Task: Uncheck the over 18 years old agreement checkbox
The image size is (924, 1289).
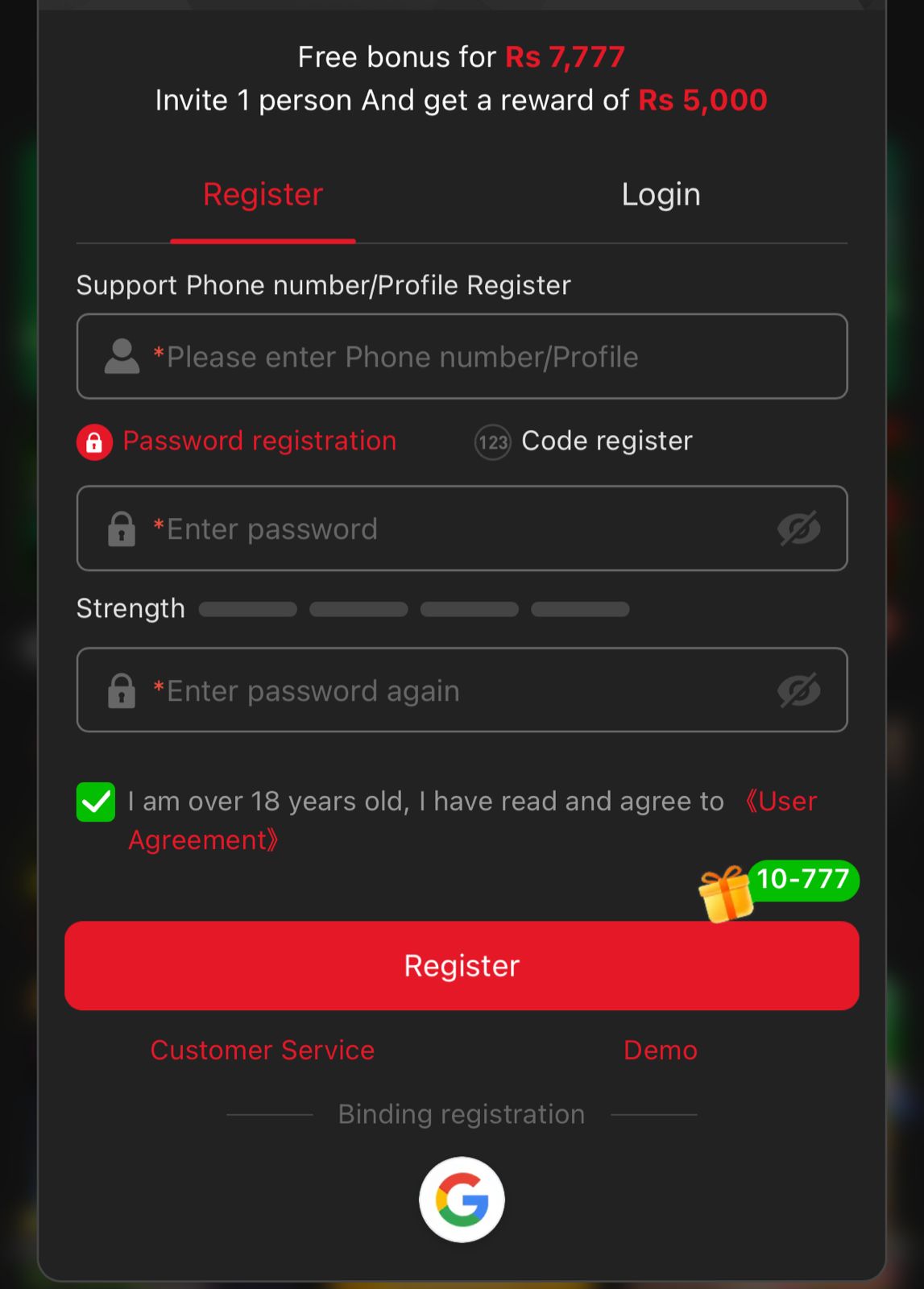Action: (95, 802)
